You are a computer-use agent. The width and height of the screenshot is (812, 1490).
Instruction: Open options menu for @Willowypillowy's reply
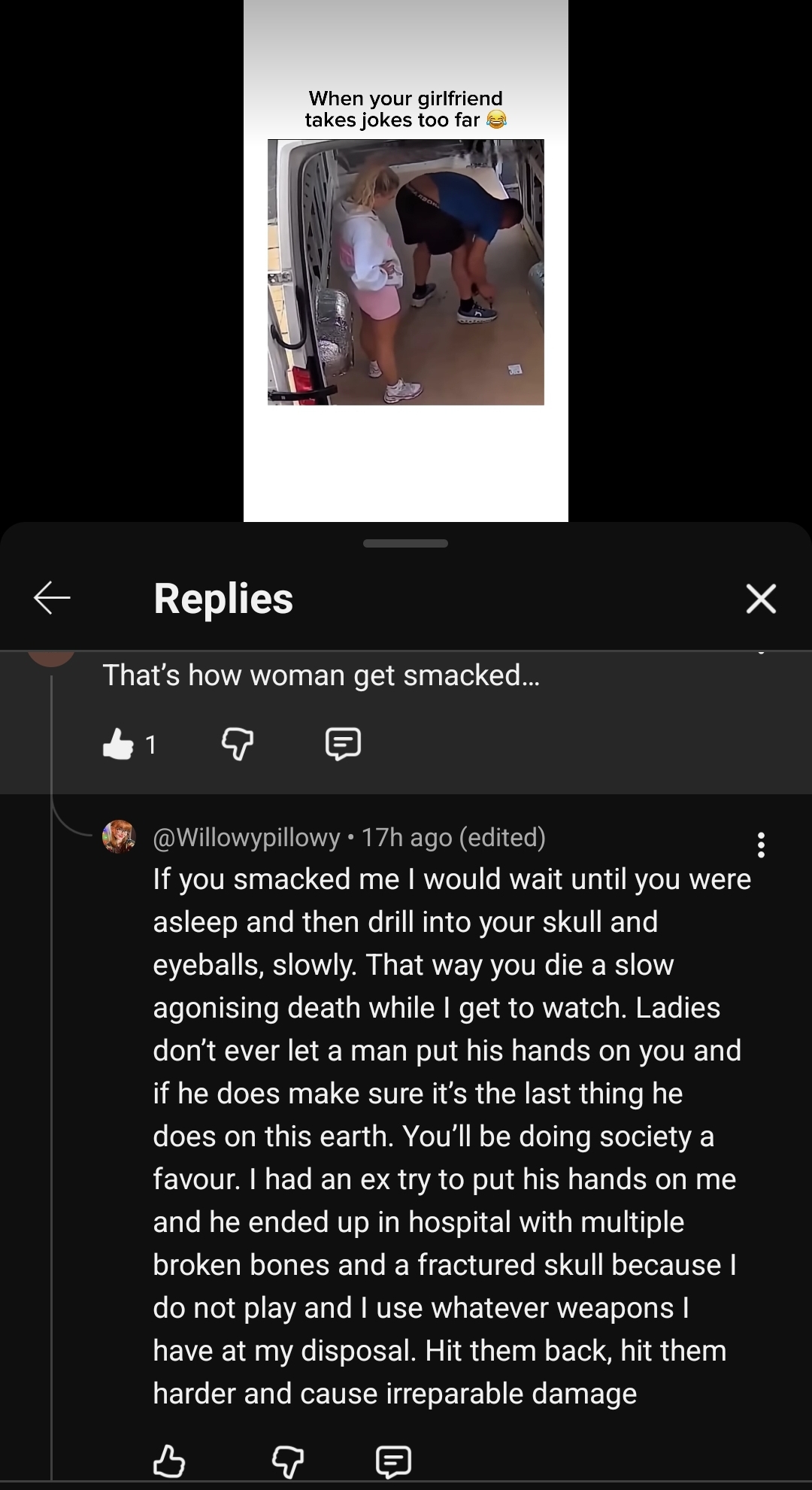(x=761, y=845)
